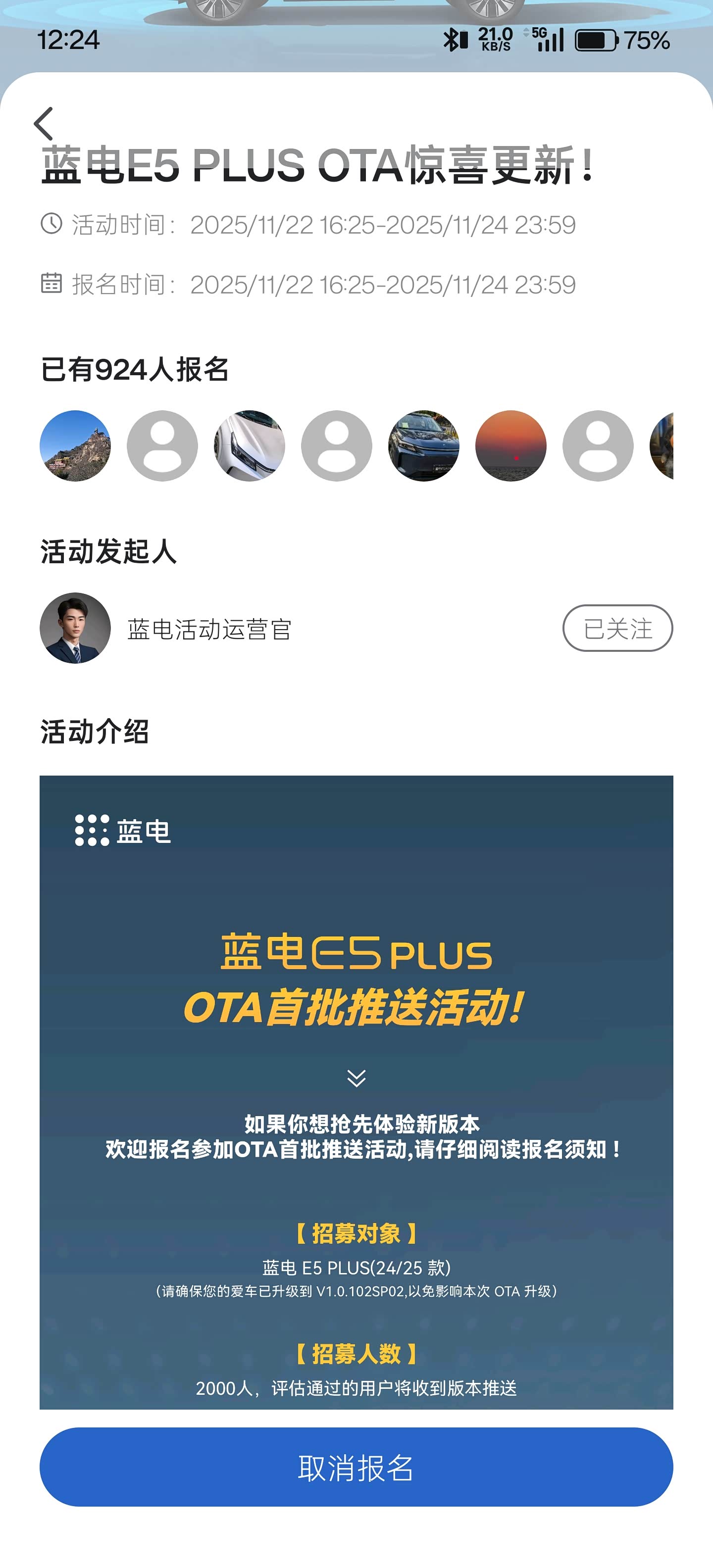Tap the battery indicator showing 75%
This screenshot has width=713, height=1568.
(x=595, y=40)
